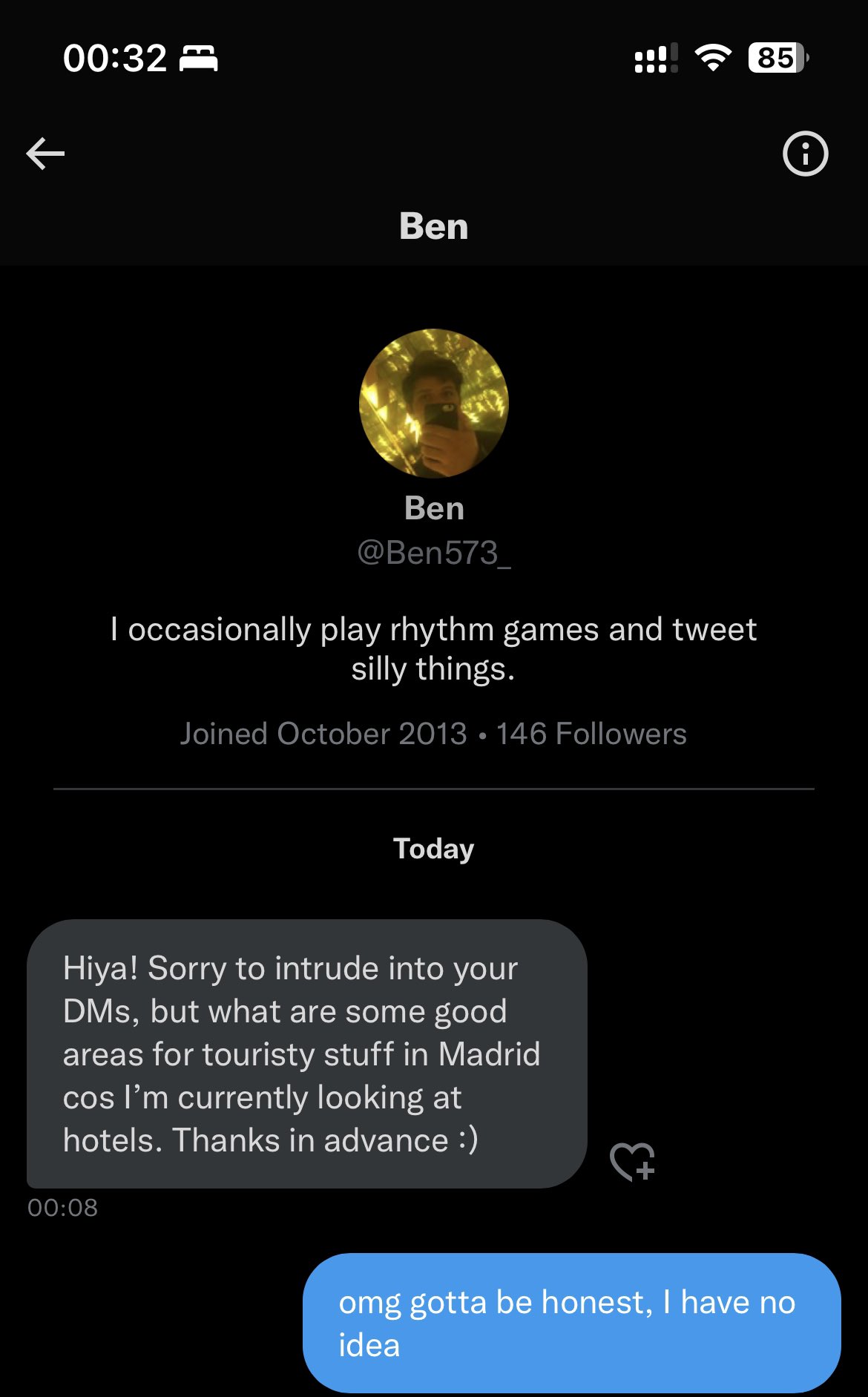Screen dimensions: 868x1397
Task: Go back to the messages list
Action: (x=46, y=154)
